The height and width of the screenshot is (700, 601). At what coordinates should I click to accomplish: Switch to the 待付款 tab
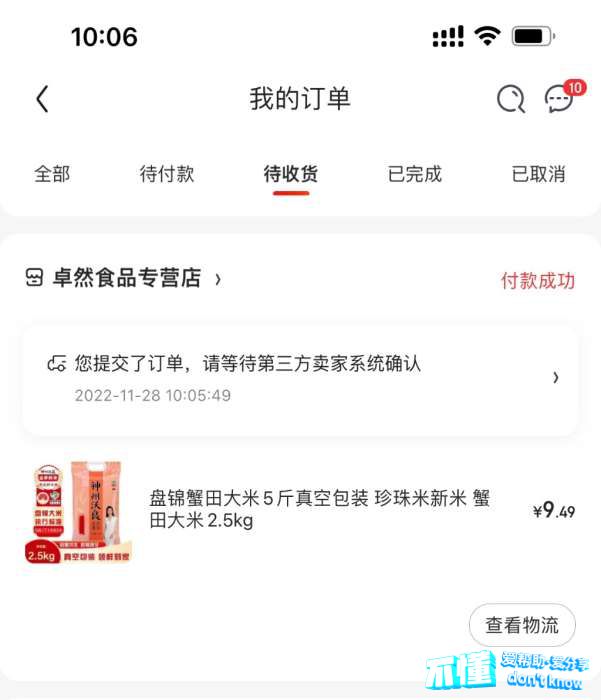pos(167,173)
